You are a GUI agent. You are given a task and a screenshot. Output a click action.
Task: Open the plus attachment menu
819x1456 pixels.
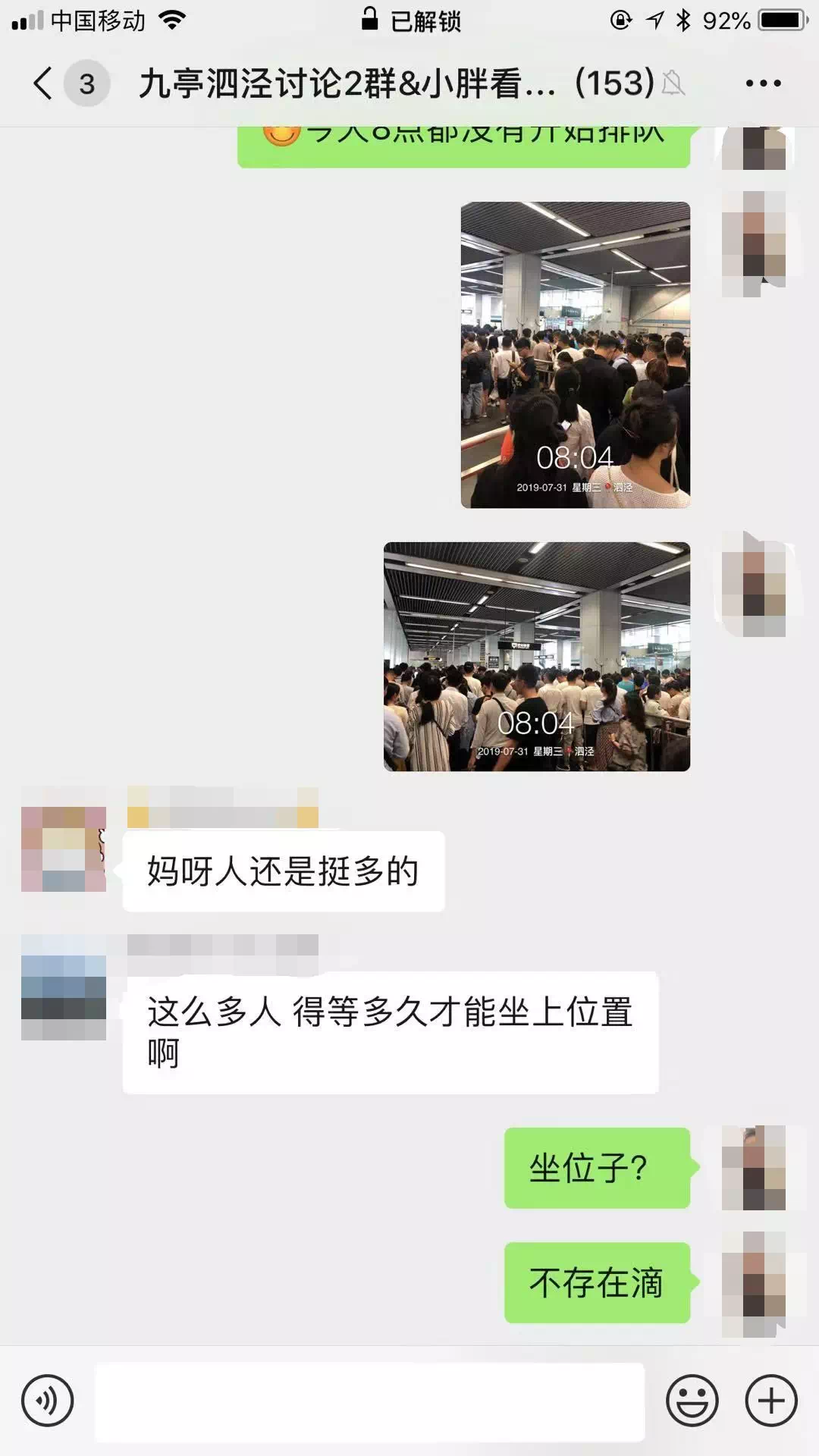pyautogui.click(x=771, y=1400)
